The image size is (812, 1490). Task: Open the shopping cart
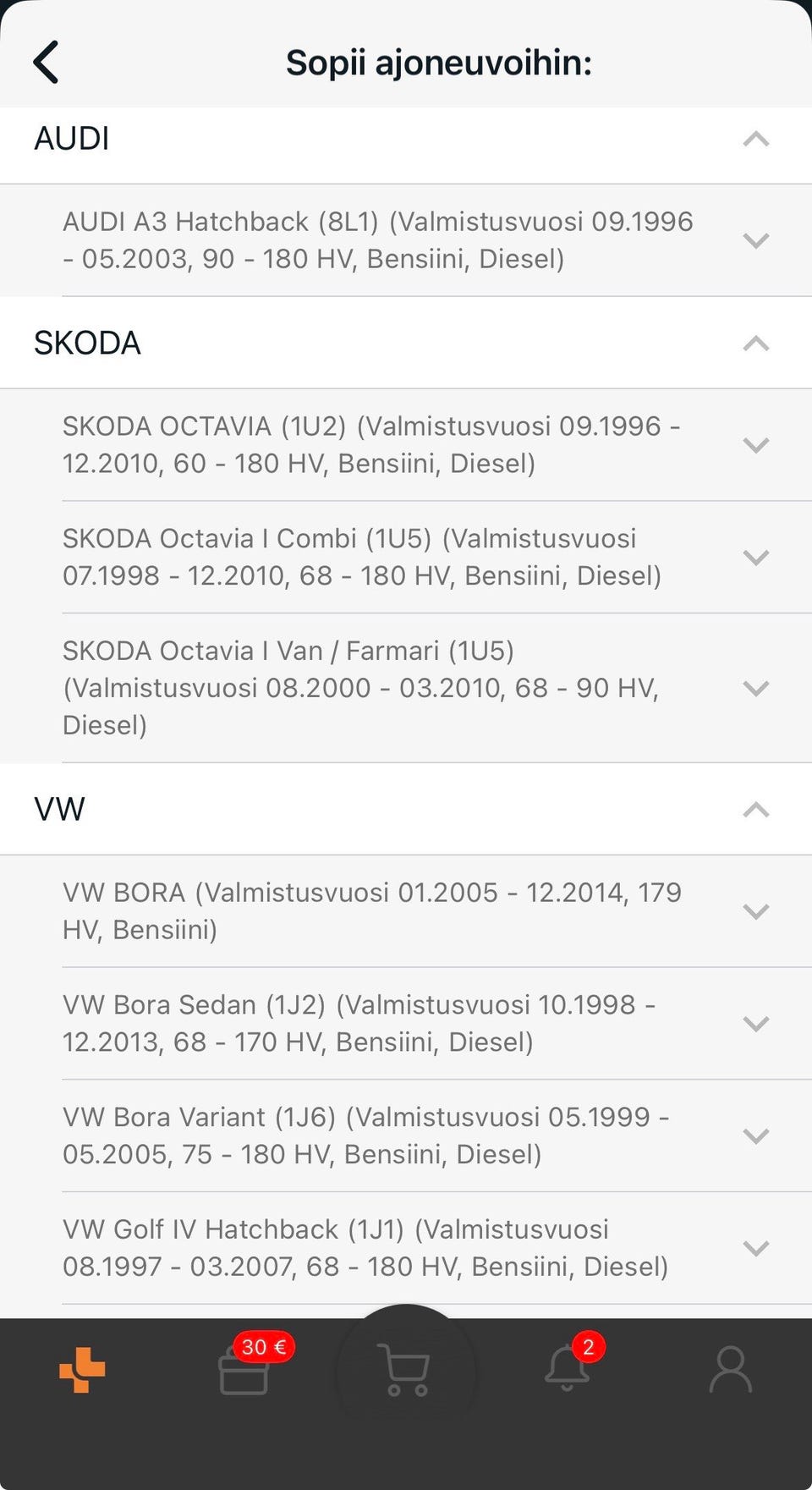pos(406,1370)
